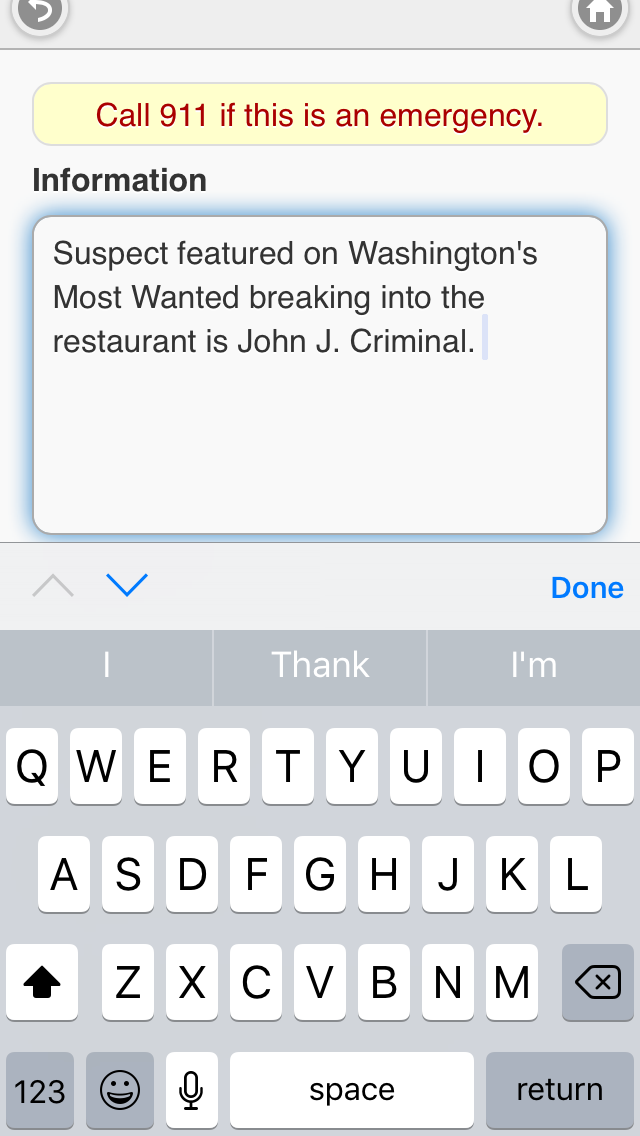Hit the backspace key
The width and height of the screenshot is (640, 1136).
tap(598, 982)
